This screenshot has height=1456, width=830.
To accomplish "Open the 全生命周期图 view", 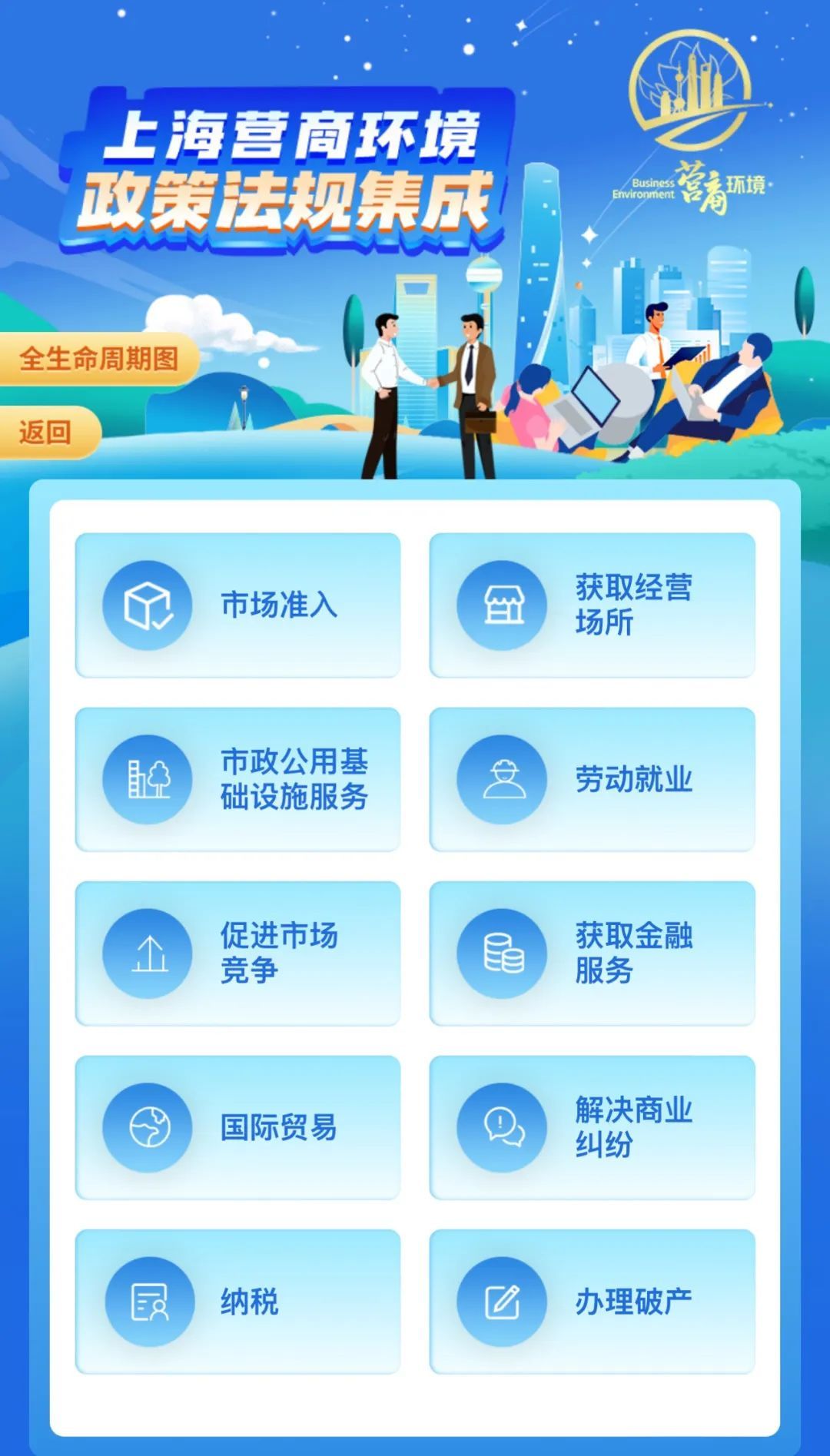I will tap(98, 359).
